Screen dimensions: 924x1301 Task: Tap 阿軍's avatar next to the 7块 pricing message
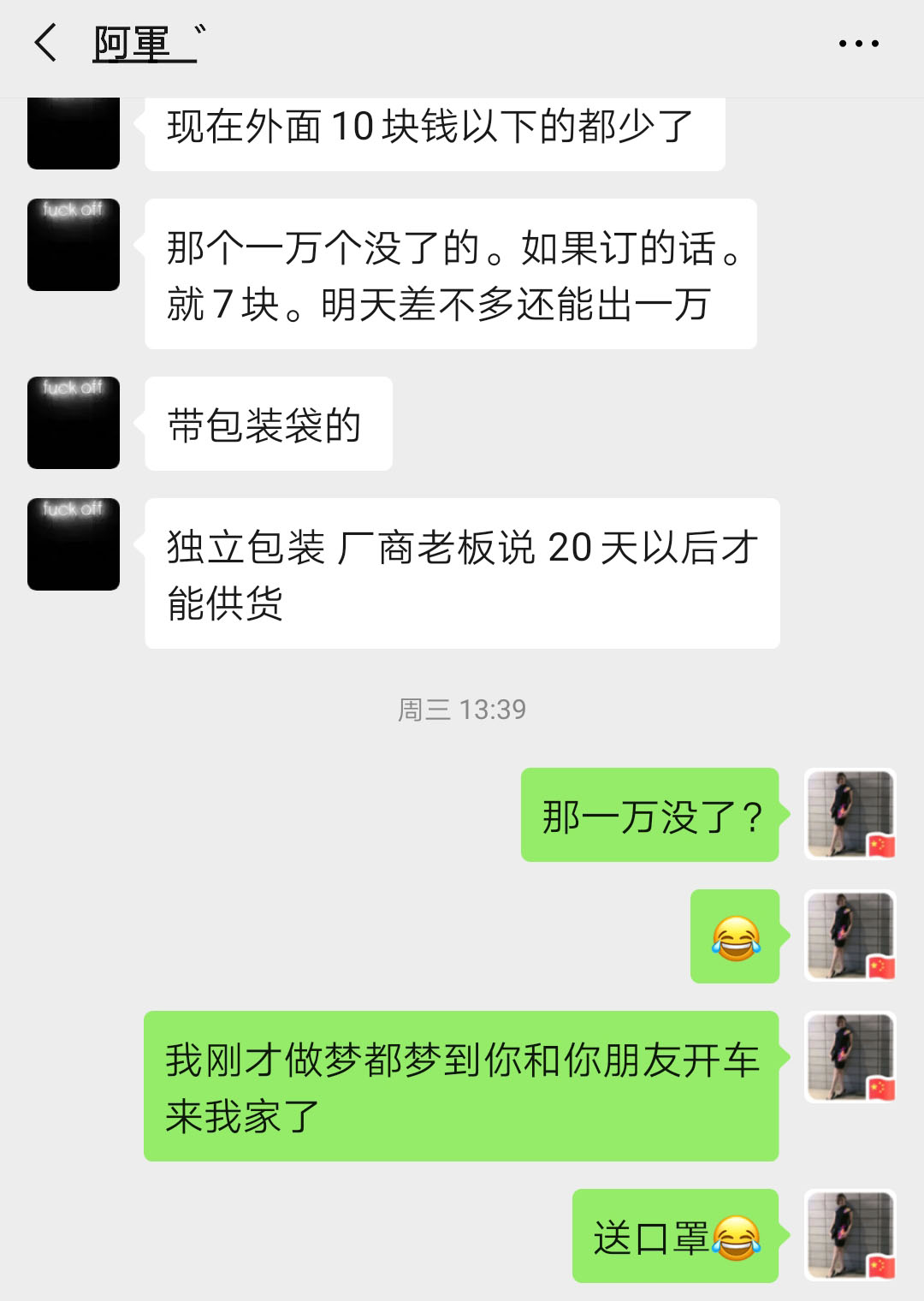[73, 244]
